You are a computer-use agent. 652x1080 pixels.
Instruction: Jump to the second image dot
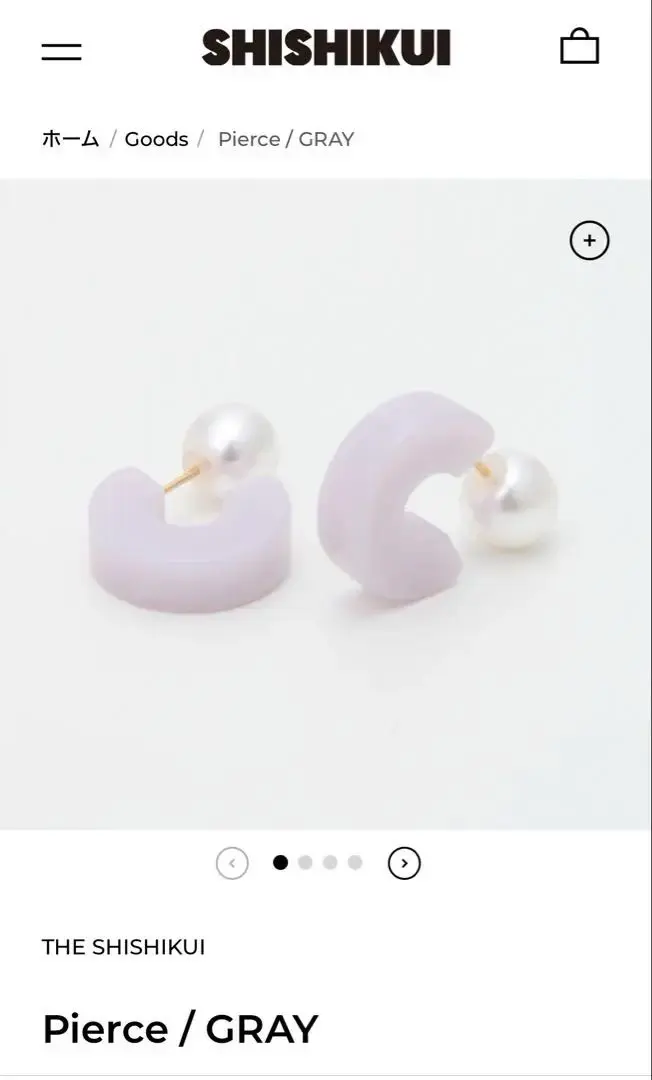(305, 862)
